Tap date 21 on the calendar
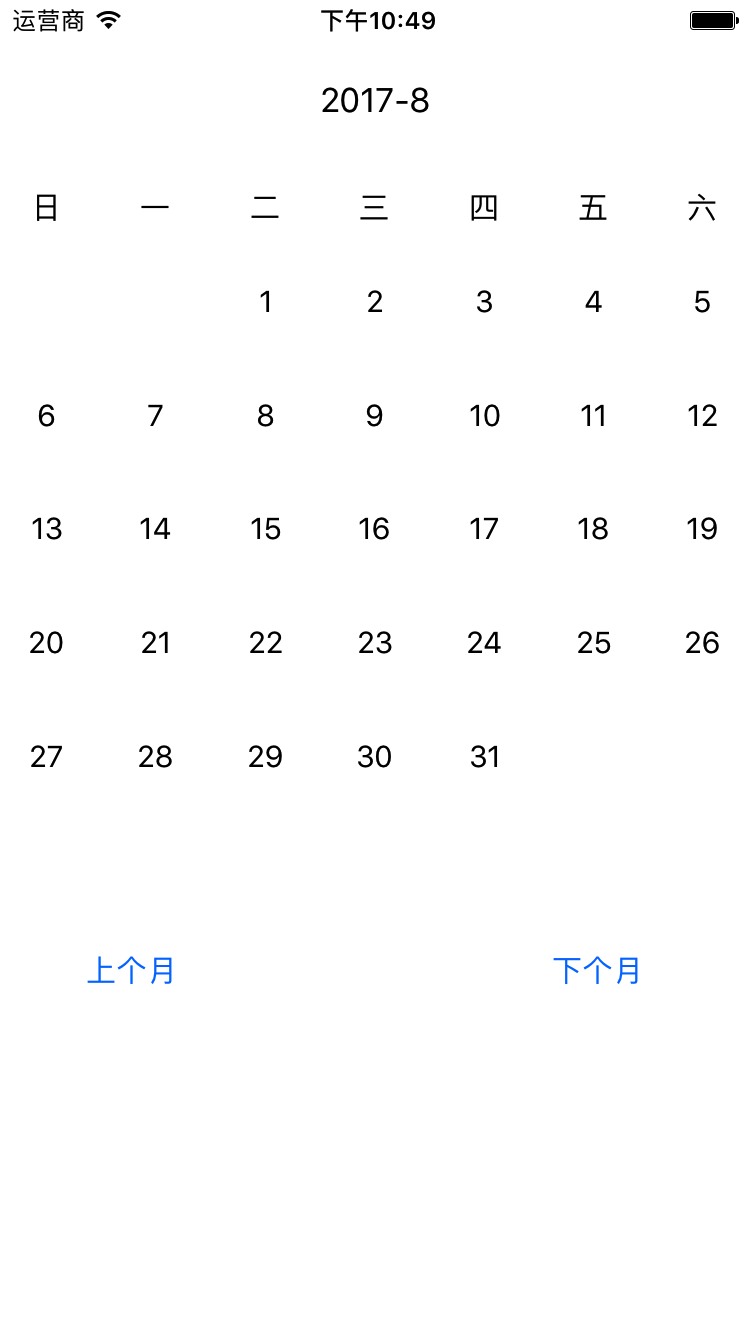Viewport: 750px width, 1334px height. coord(156,643)
